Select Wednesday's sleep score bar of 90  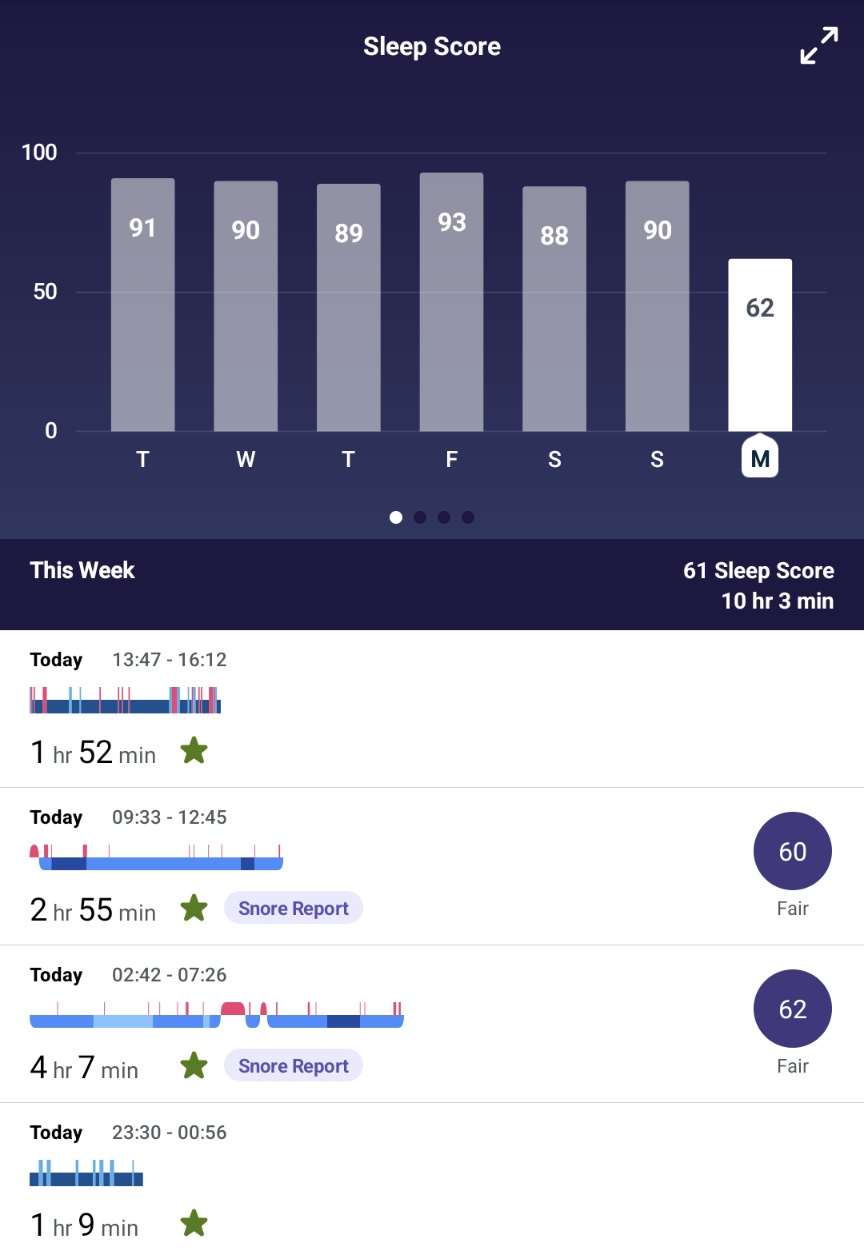(x=245, y=306)
